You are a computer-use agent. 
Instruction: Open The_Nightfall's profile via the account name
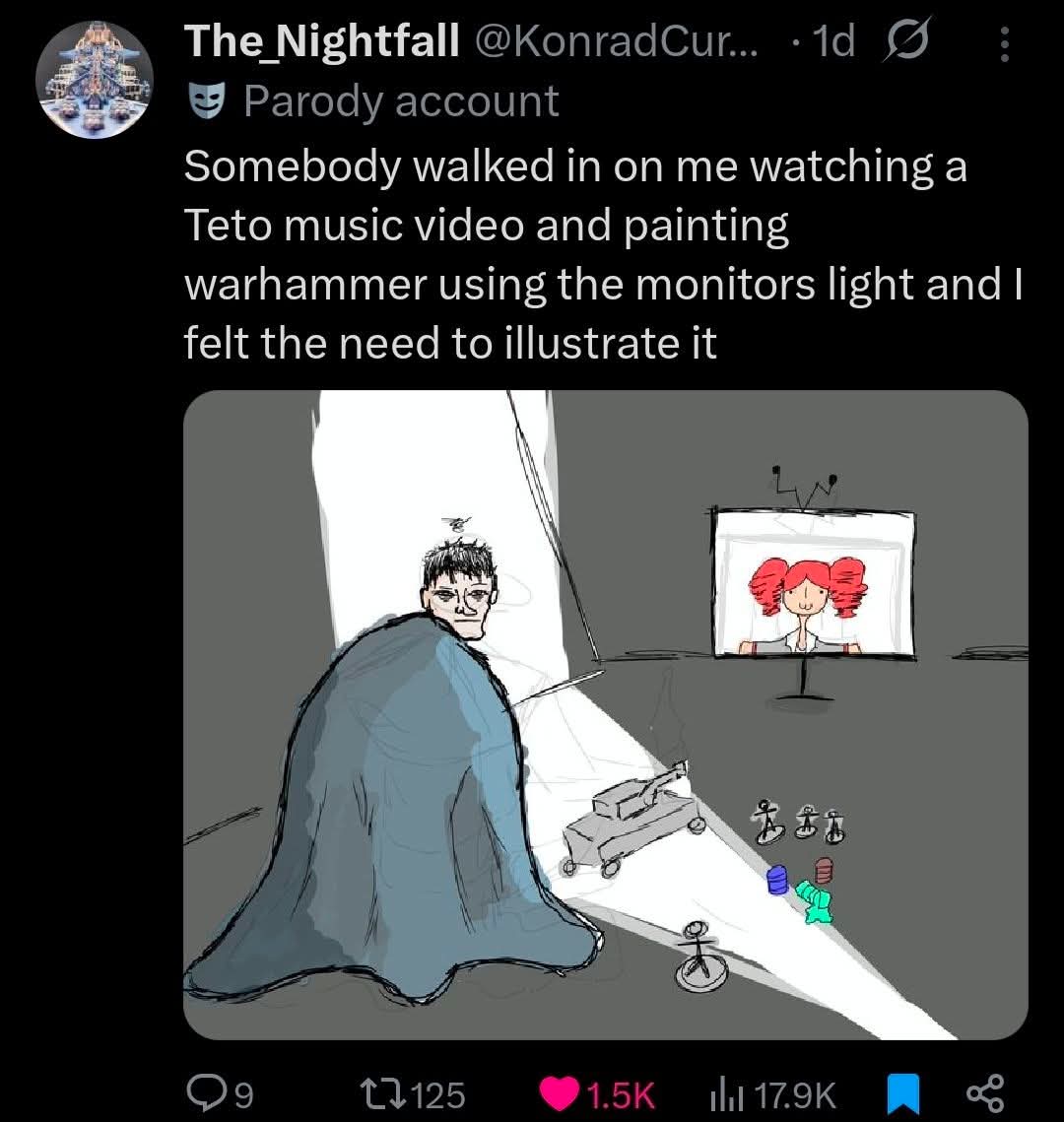(x=321, y=41)
